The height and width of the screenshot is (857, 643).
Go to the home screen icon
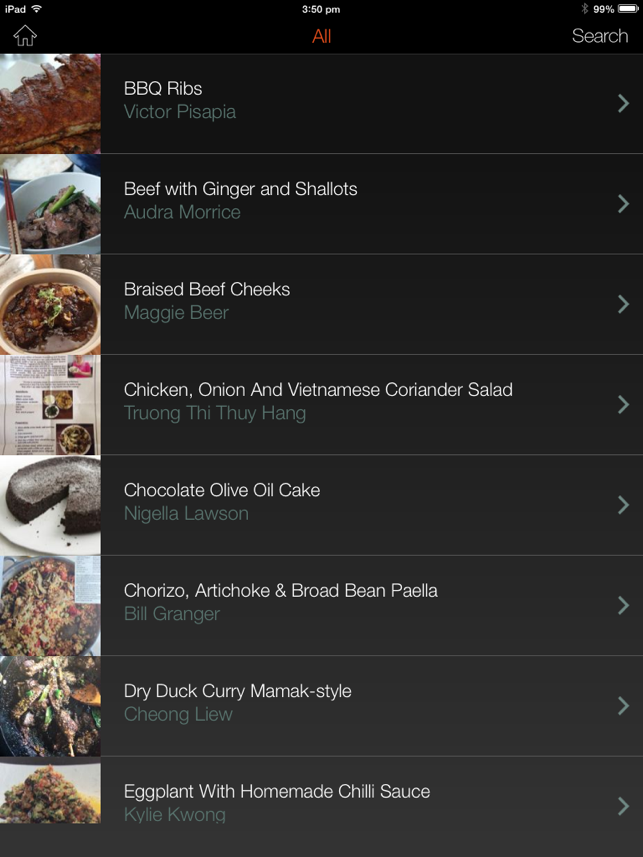pyautogui.click(x=25, y=36)
